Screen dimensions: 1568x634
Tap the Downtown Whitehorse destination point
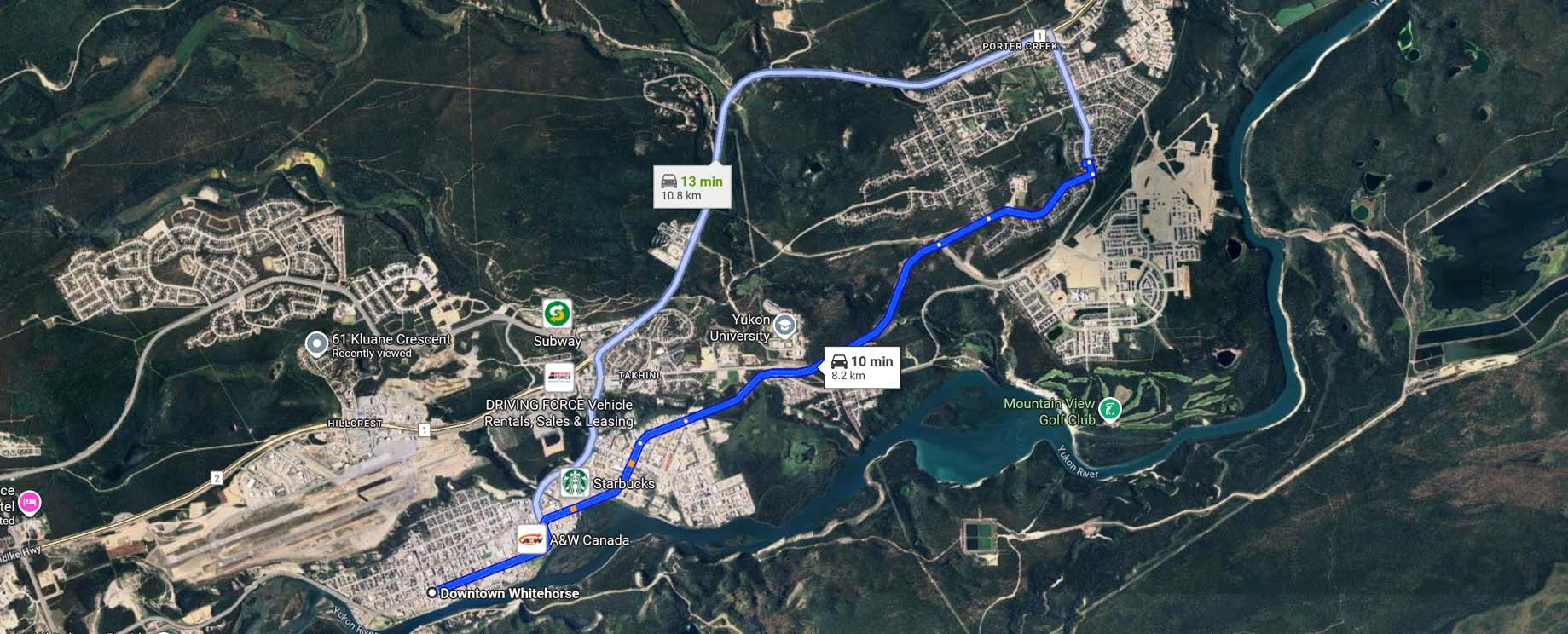(432, 592)
